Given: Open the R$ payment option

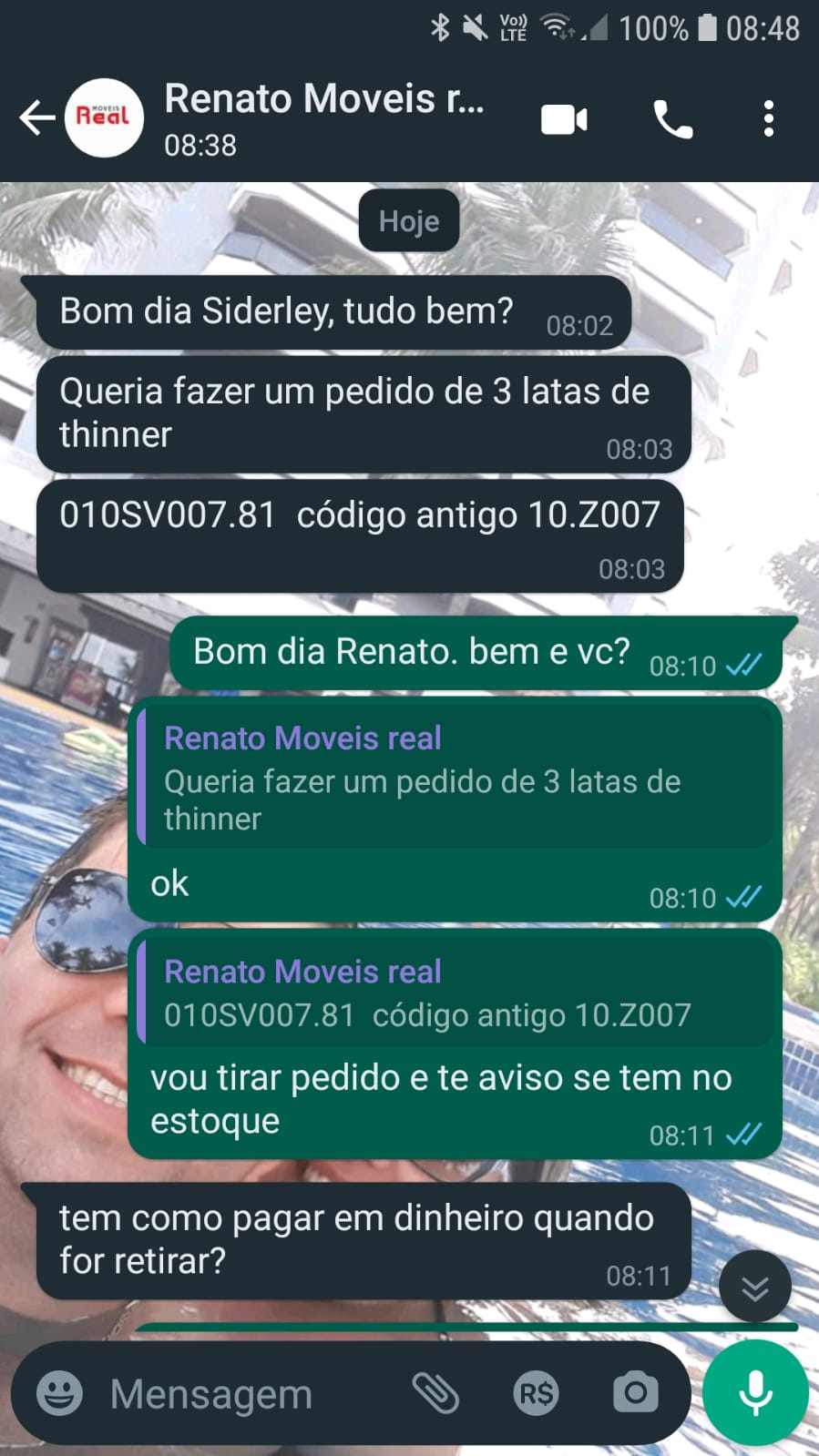Looking at the screenshot, I should point(536,1393).
